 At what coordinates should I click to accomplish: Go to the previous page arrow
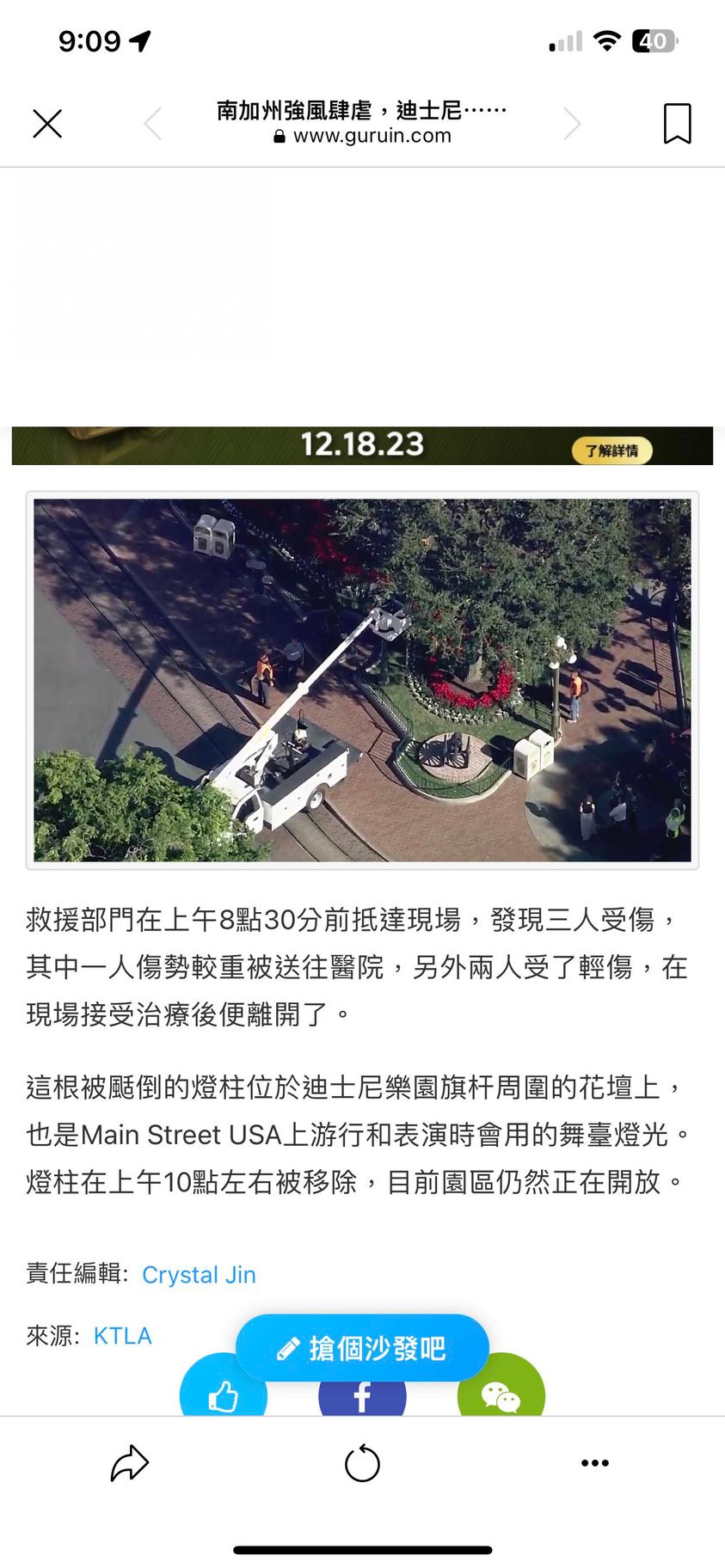pyautogui.click(x=153, y=124)
